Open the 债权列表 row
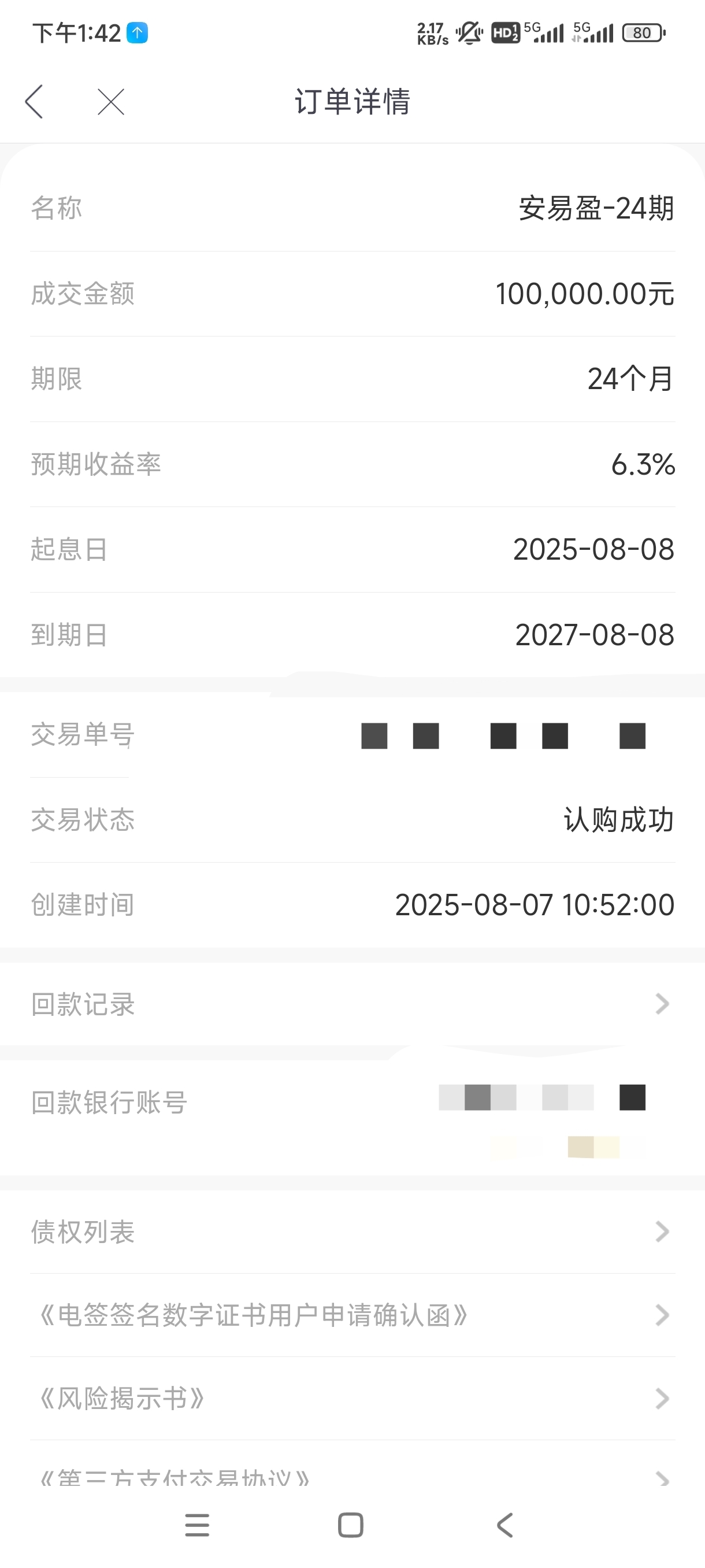The image size is (705, 1568). click(x=352, y=1232)
